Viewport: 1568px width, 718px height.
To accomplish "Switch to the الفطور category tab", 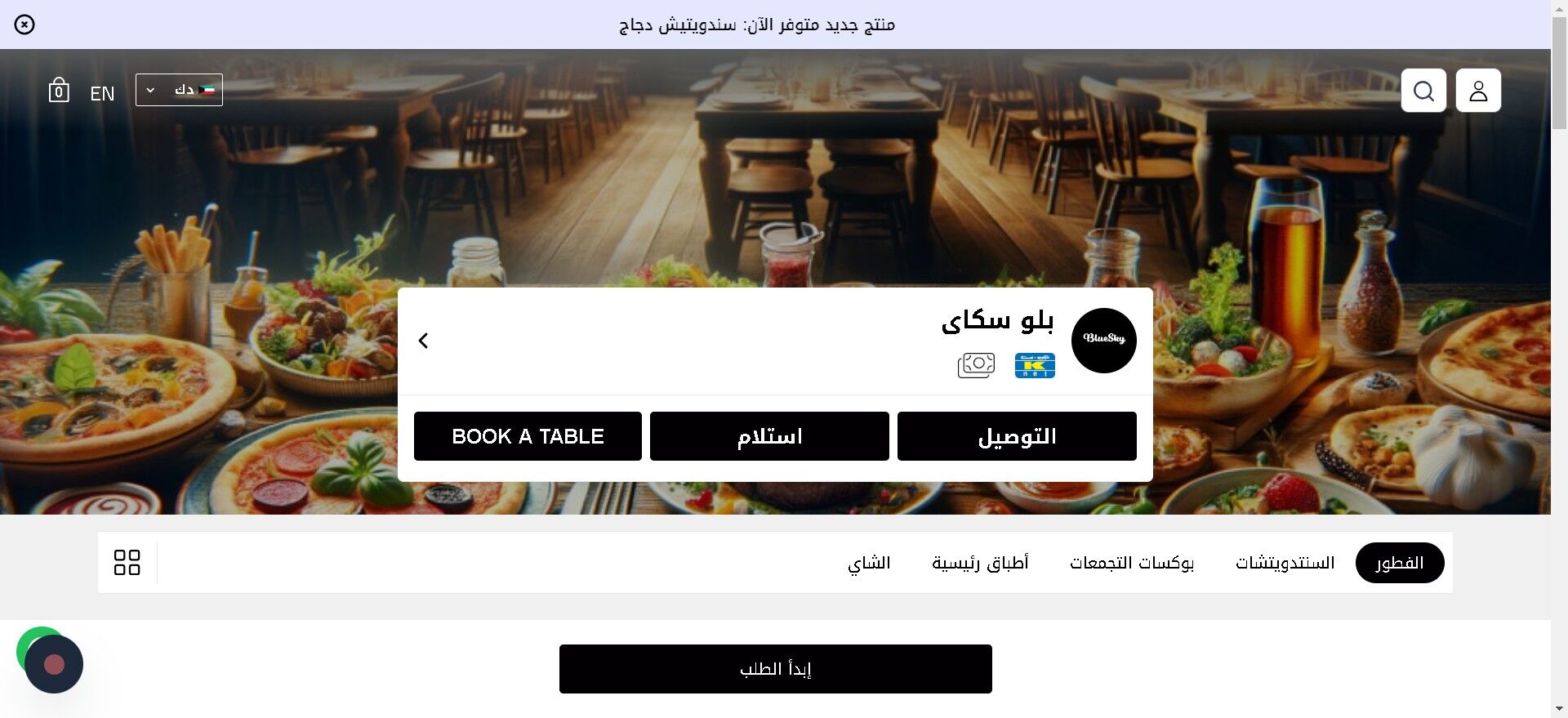I will 1399,563.
